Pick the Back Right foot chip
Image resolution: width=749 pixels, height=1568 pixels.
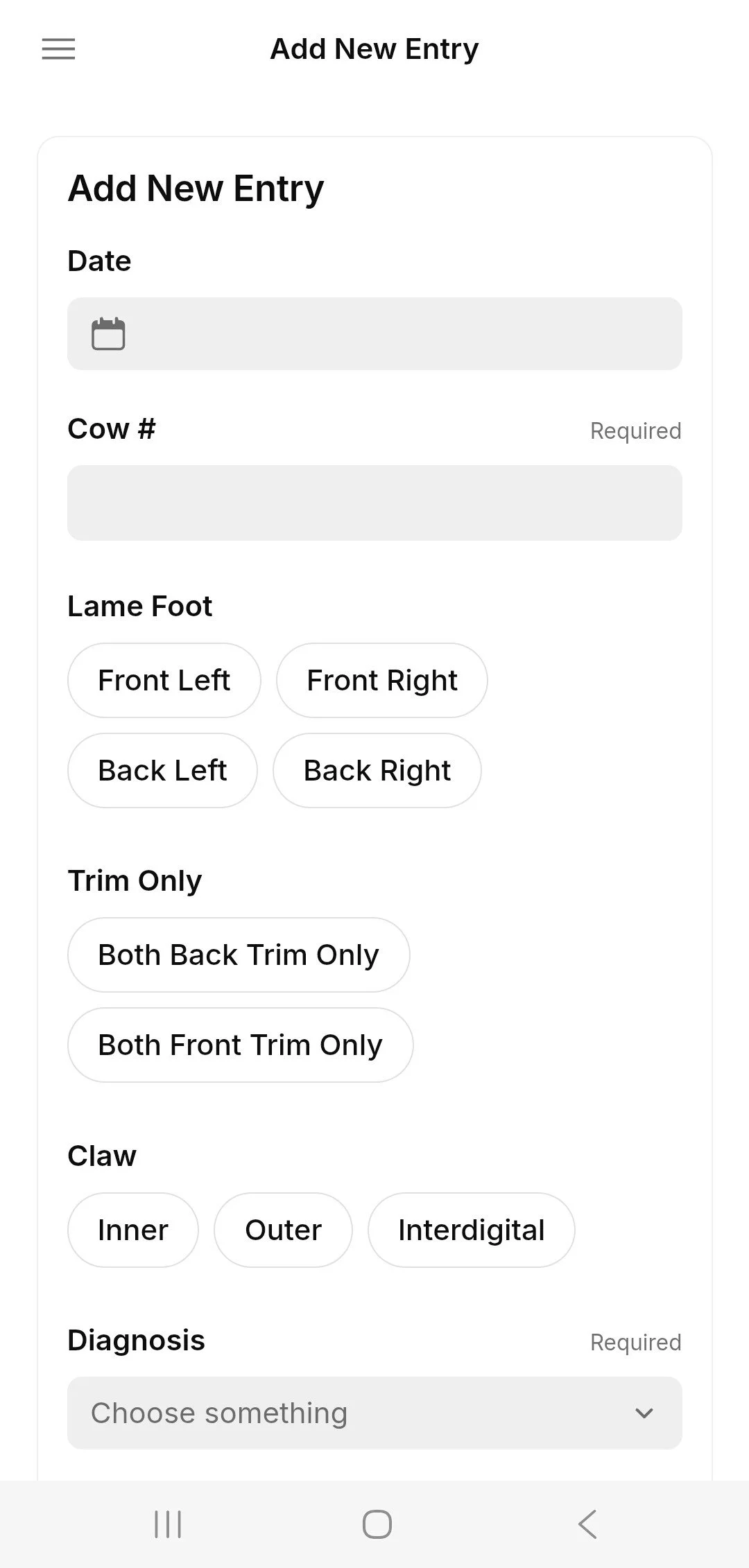(x=377, y=771)
